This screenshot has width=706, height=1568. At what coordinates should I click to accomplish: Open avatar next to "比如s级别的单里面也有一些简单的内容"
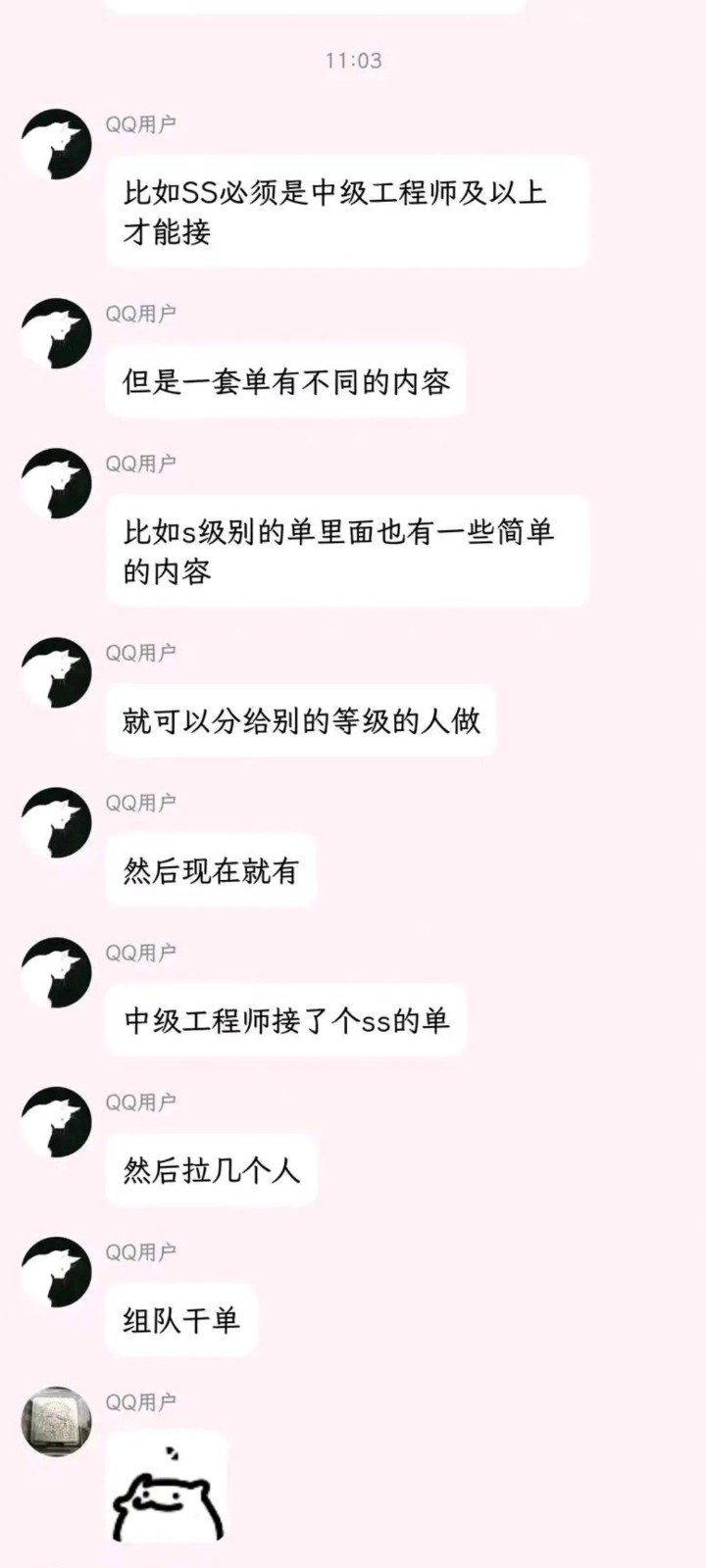click(57, 483)
